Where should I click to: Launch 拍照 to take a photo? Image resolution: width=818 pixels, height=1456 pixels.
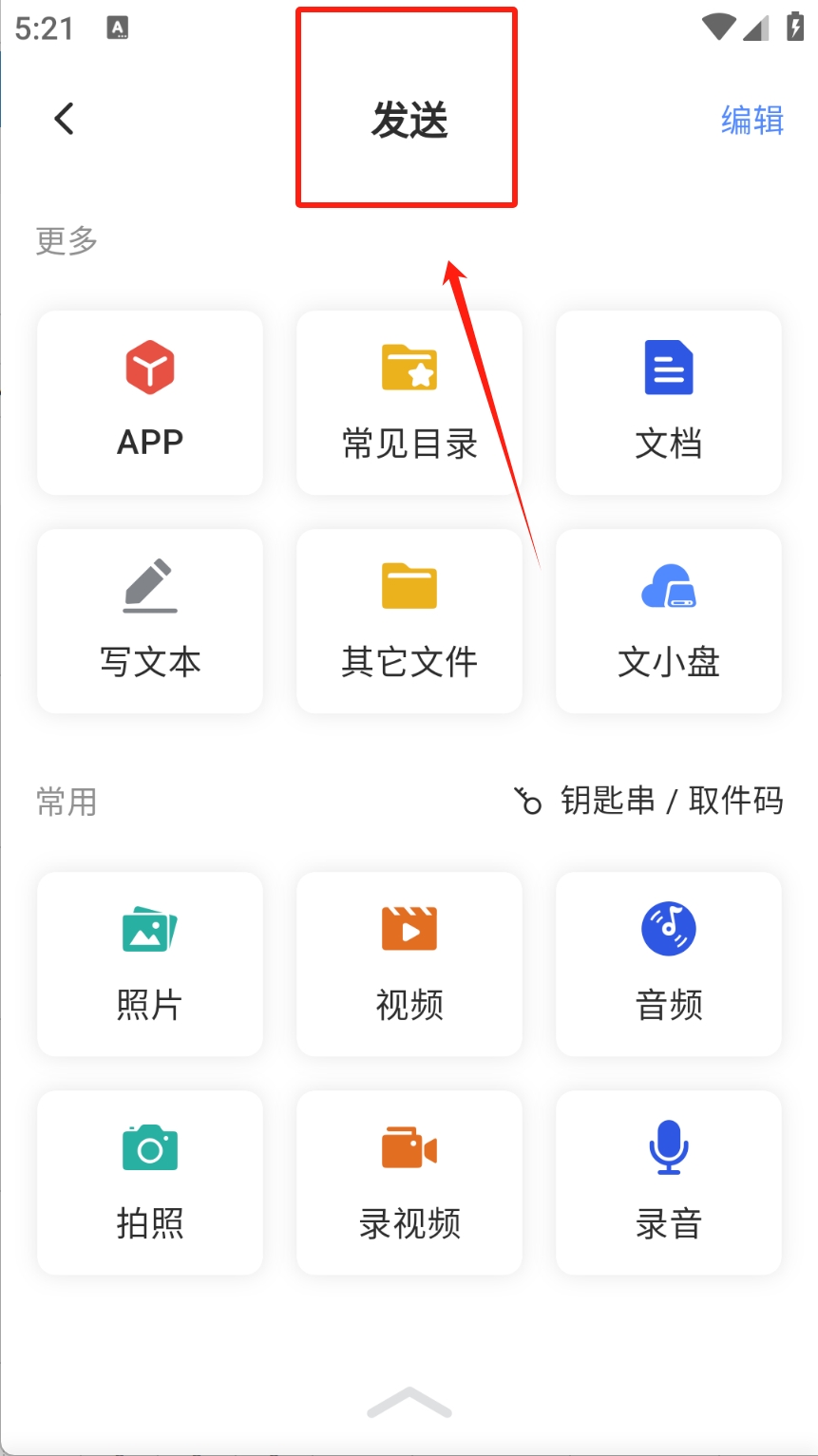(150, 1182)
